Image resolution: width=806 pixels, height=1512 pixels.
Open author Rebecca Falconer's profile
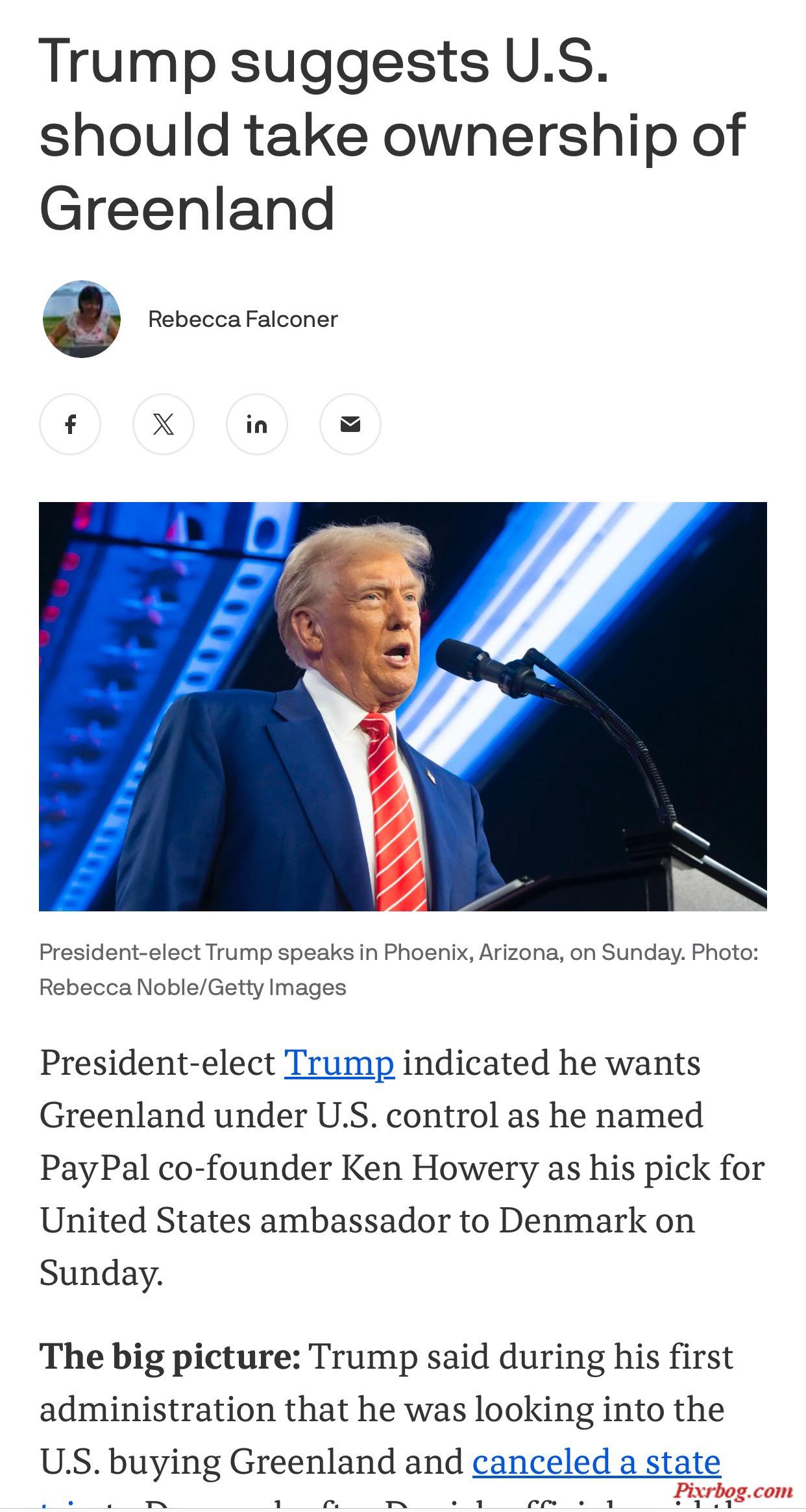243,319
